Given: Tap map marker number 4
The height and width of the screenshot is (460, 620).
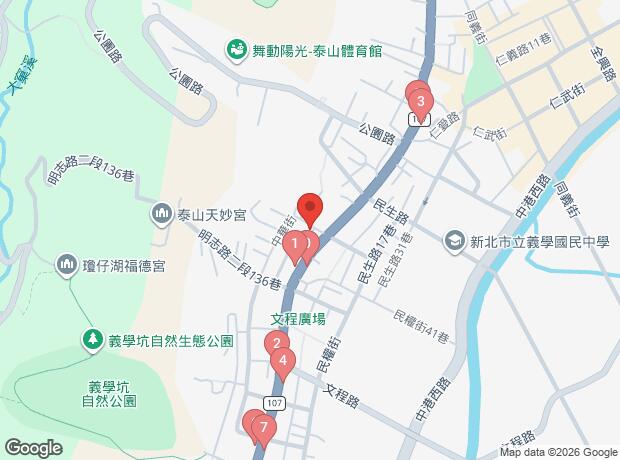Looking at the screenshot, I should (x=284, y=362).
